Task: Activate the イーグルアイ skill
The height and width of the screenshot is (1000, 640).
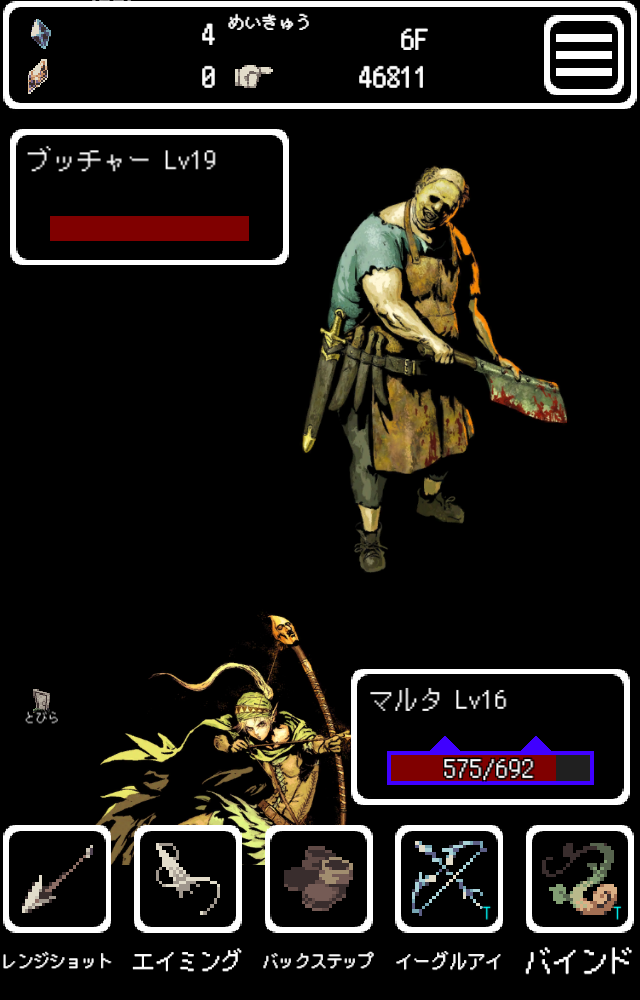Action: tap(449, 879)
